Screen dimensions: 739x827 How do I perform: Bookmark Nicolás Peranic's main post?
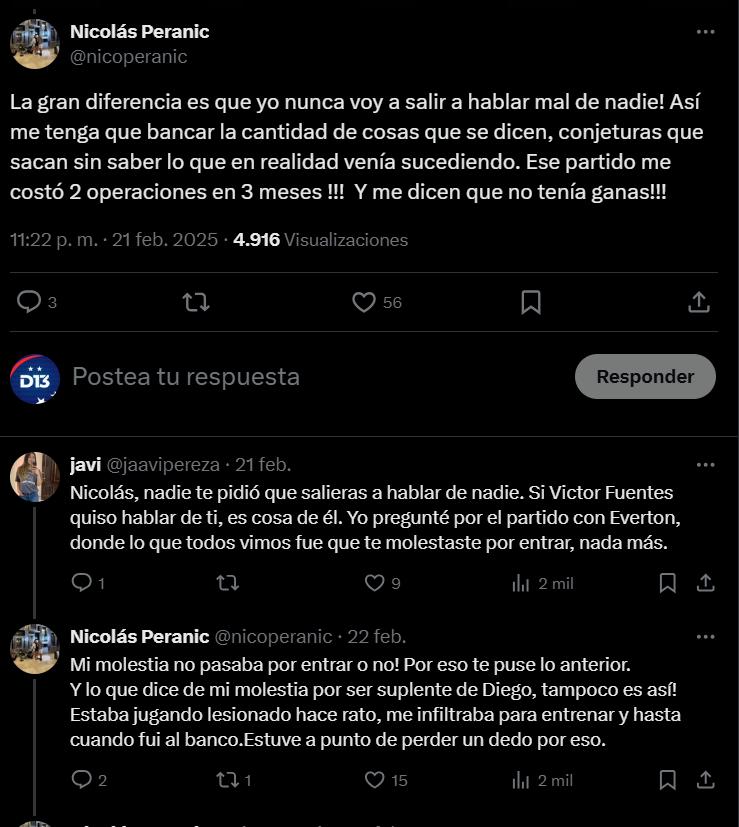tap(531, 302)
